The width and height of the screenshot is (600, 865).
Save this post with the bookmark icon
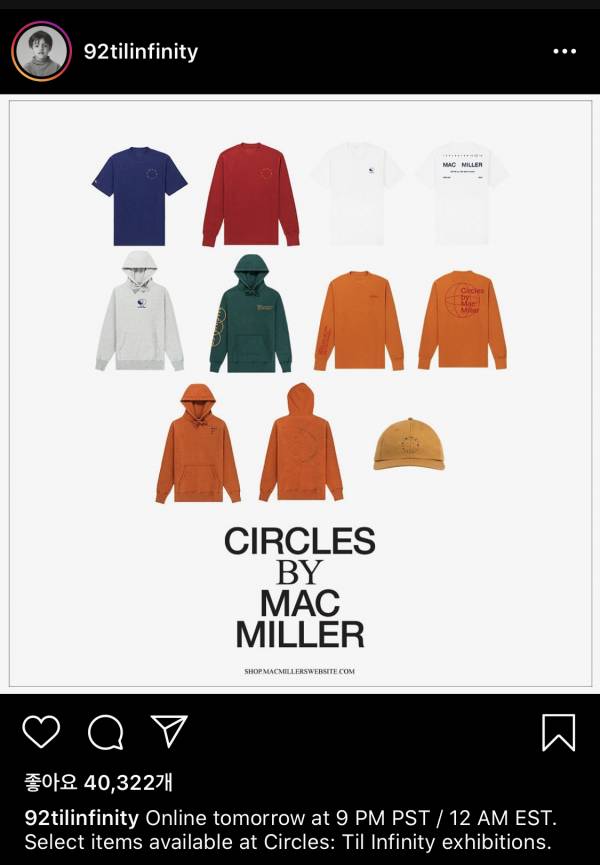coord(558,732)
